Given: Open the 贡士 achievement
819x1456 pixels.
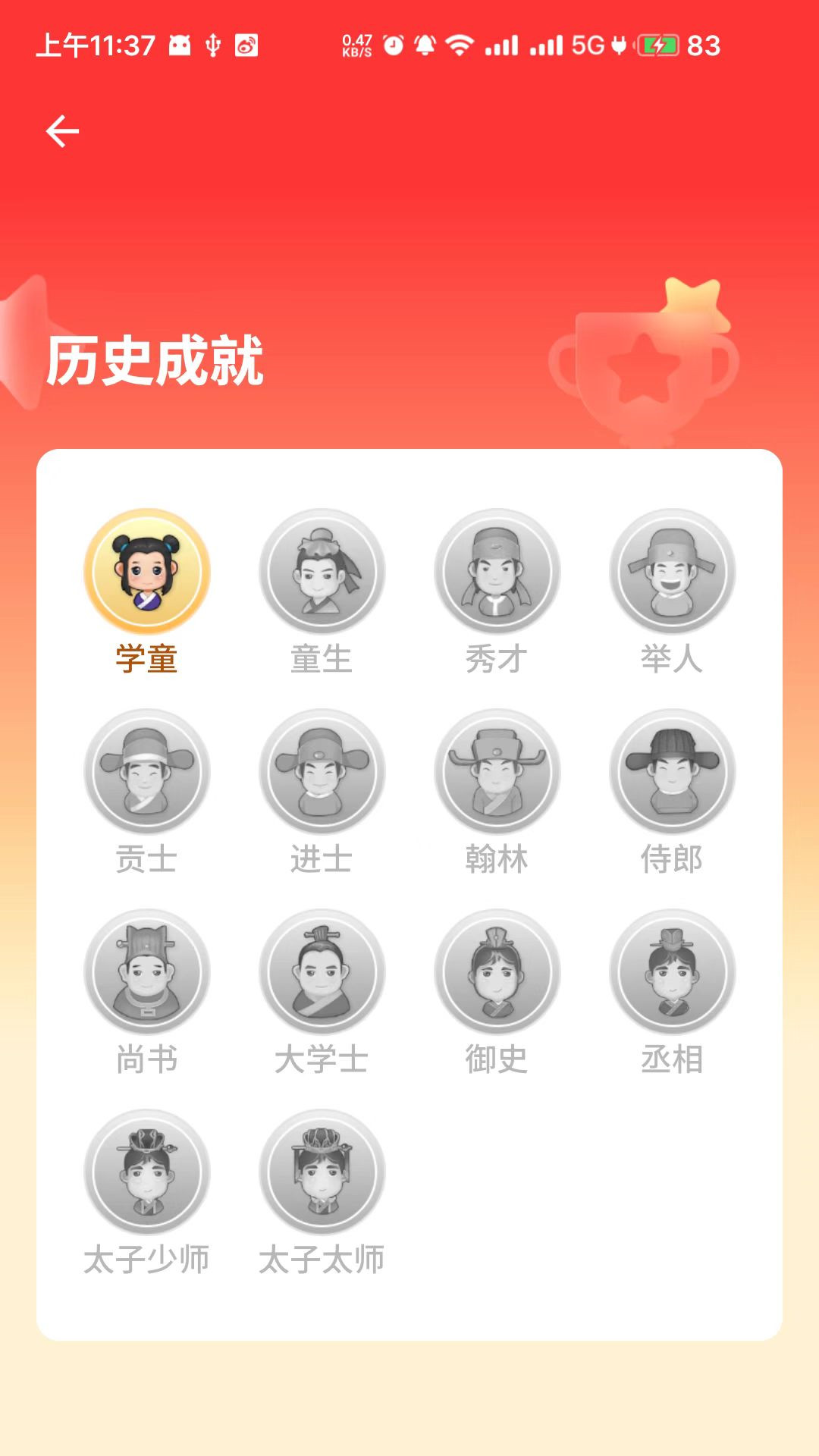Looking at the screenshot, I should pyautogui.click(x=147, y=772).
